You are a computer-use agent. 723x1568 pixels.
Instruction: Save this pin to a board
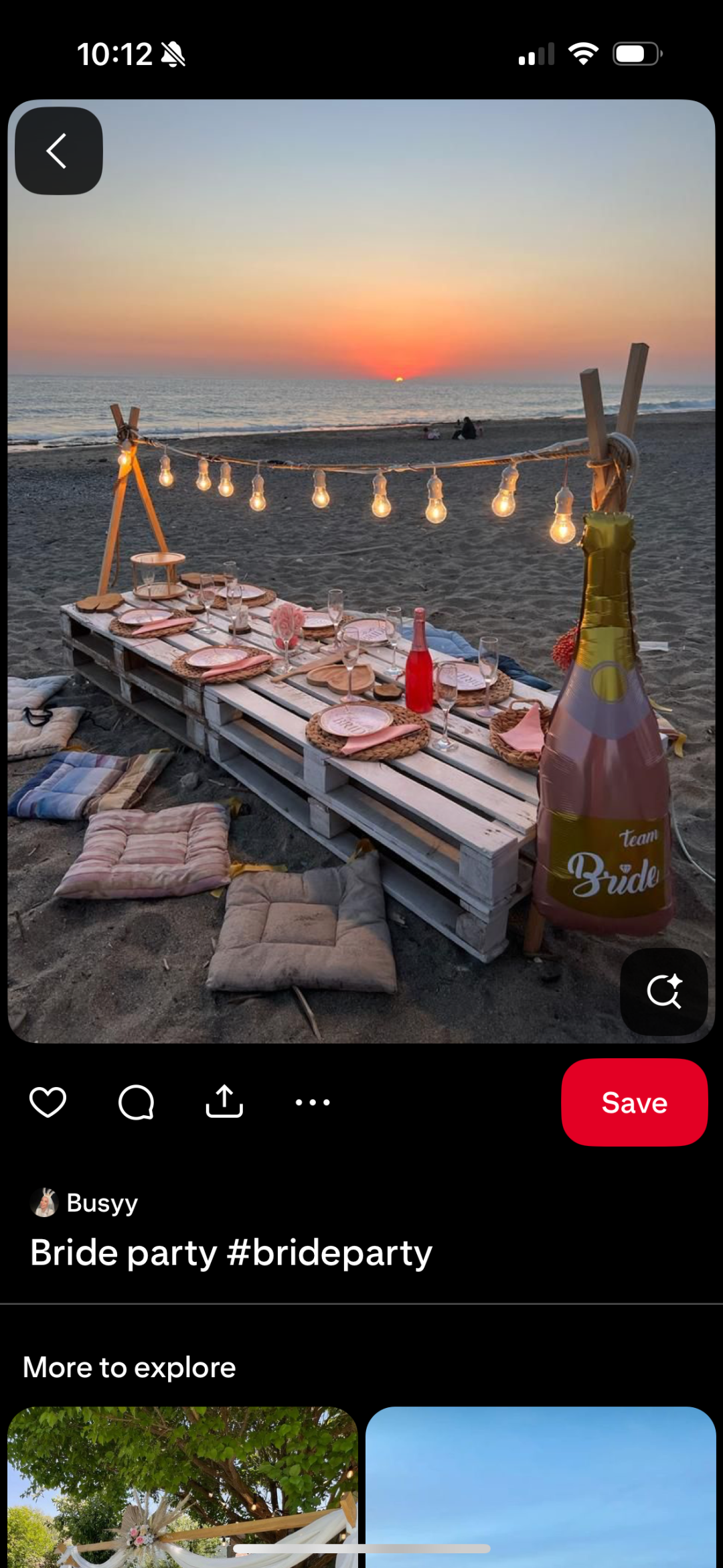[634, 1102]
